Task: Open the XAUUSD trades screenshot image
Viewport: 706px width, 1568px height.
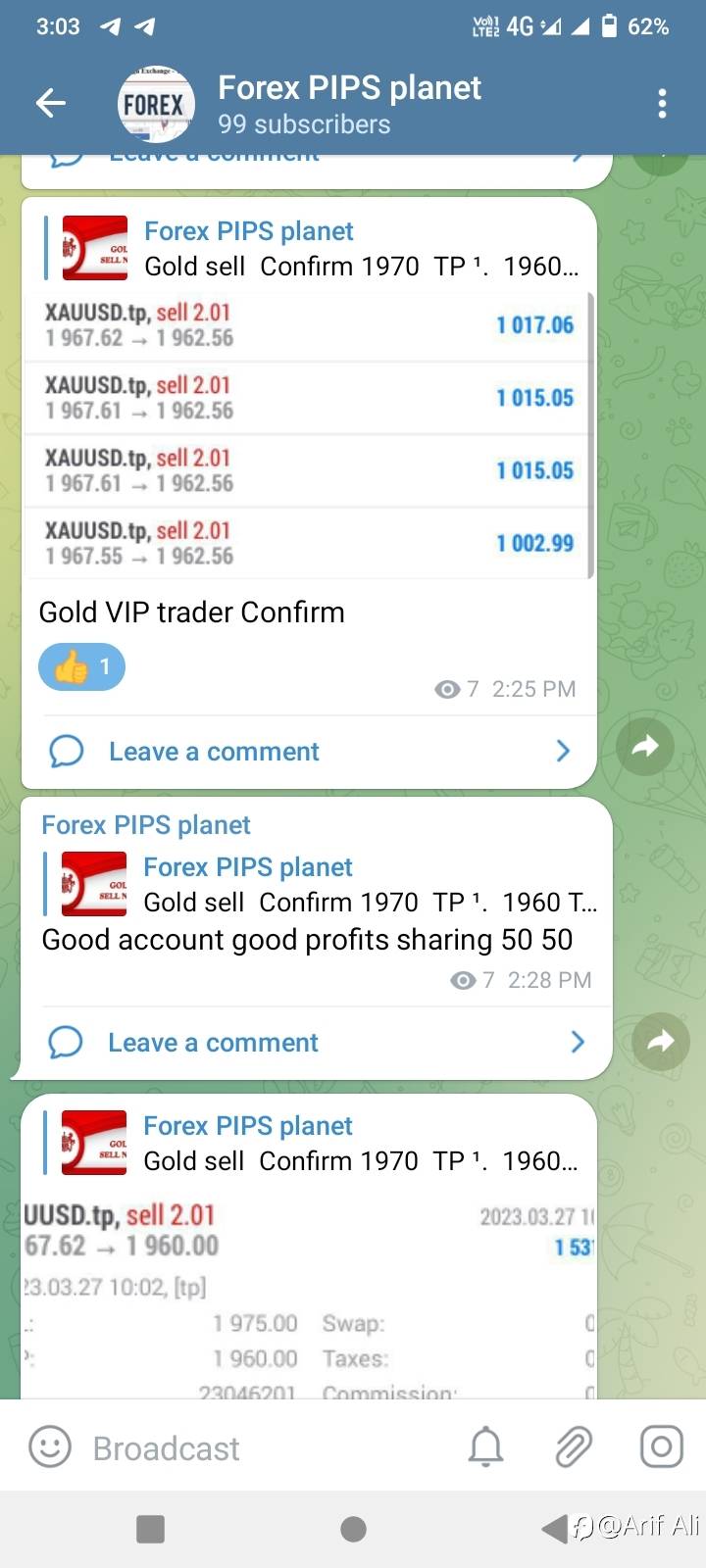Action: (308, 435)
